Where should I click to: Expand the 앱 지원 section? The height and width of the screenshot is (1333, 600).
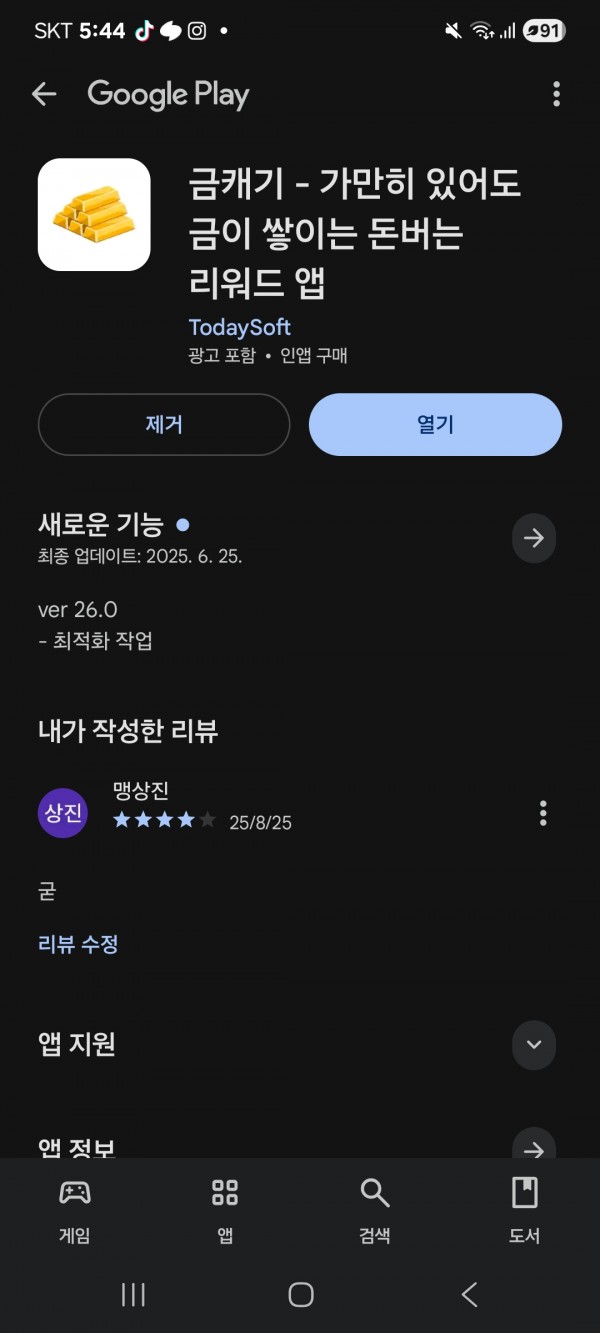[x=534, y=1044]
